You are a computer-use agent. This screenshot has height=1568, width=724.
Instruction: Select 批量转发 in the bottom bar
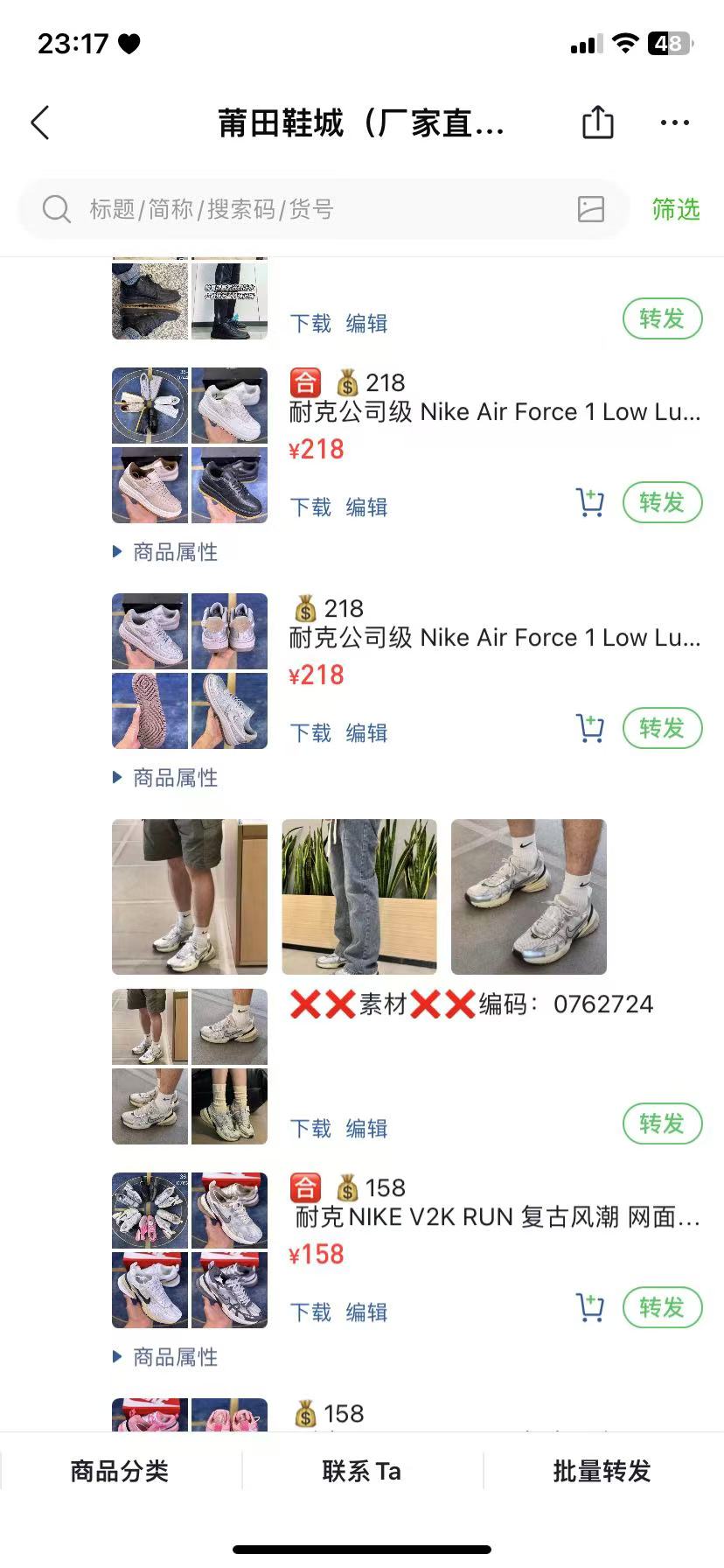(602, 1471)
